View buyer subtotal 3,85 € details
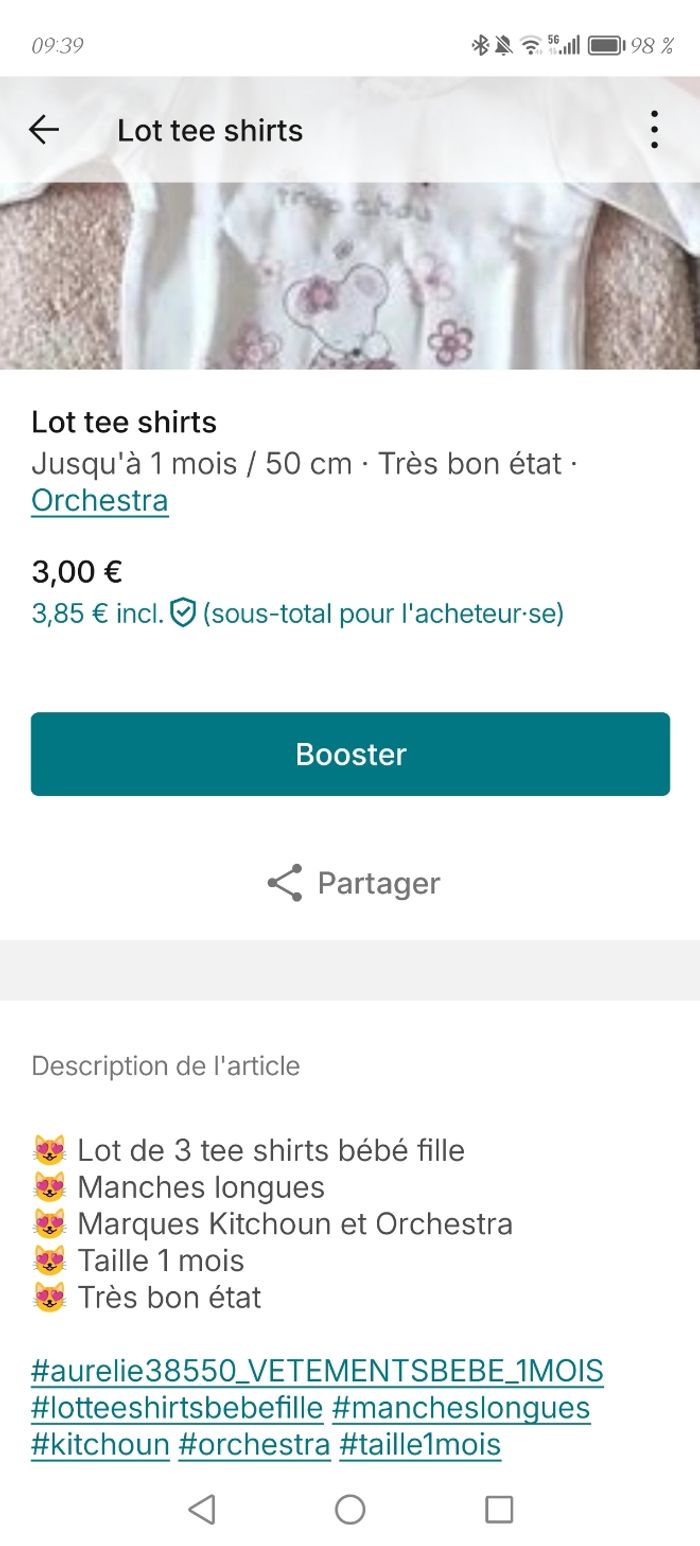This screenshot has width=700, height=1546. pos(297,613)
